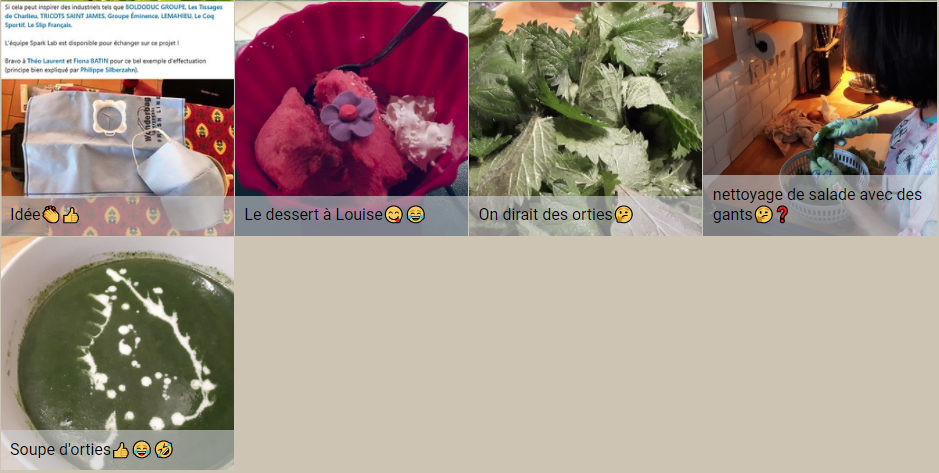
Task: View the 'Le dessert à Louise' photo
Action: point(351,118)
